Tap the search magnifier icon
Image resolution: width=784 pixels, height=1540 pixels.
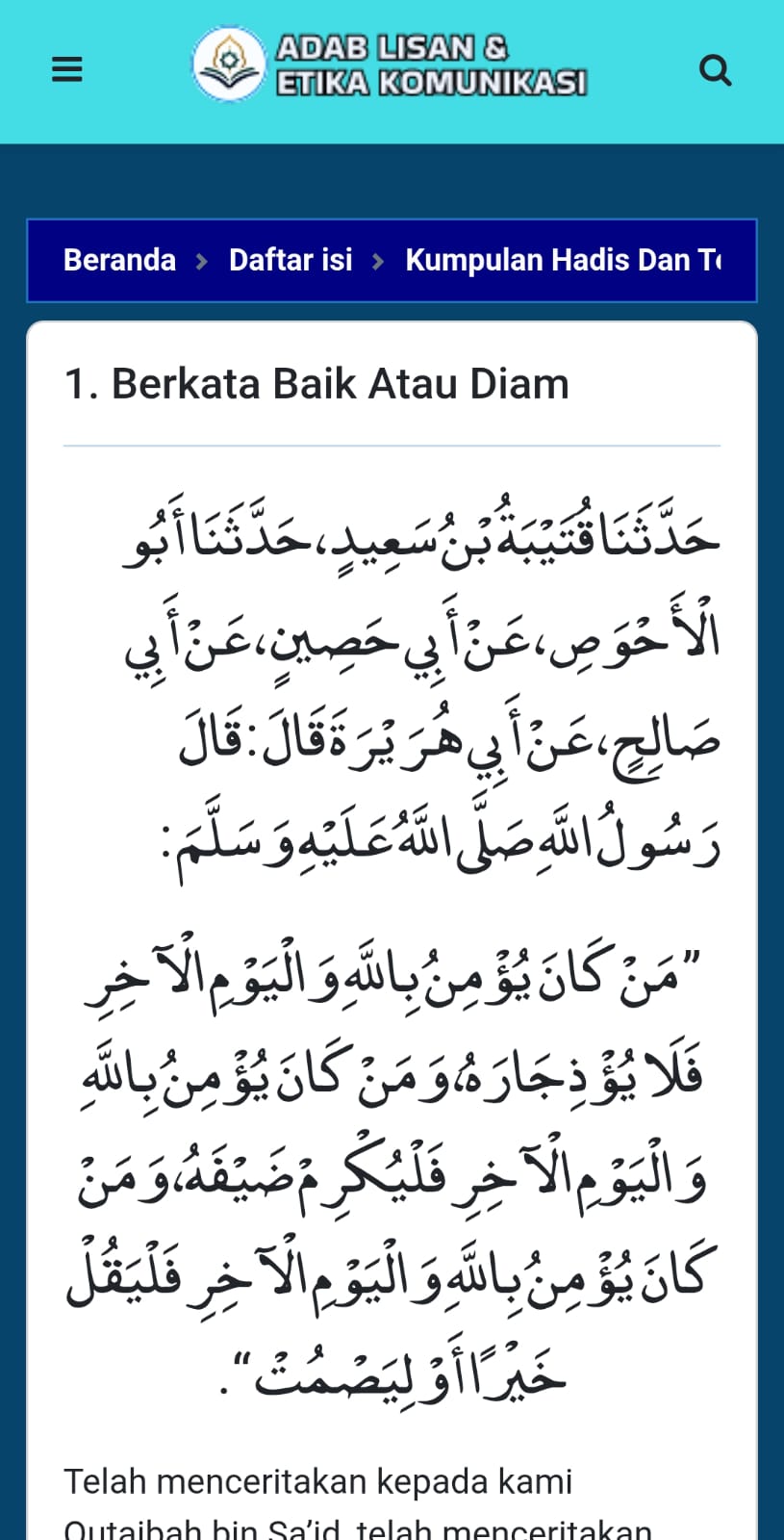715,70
